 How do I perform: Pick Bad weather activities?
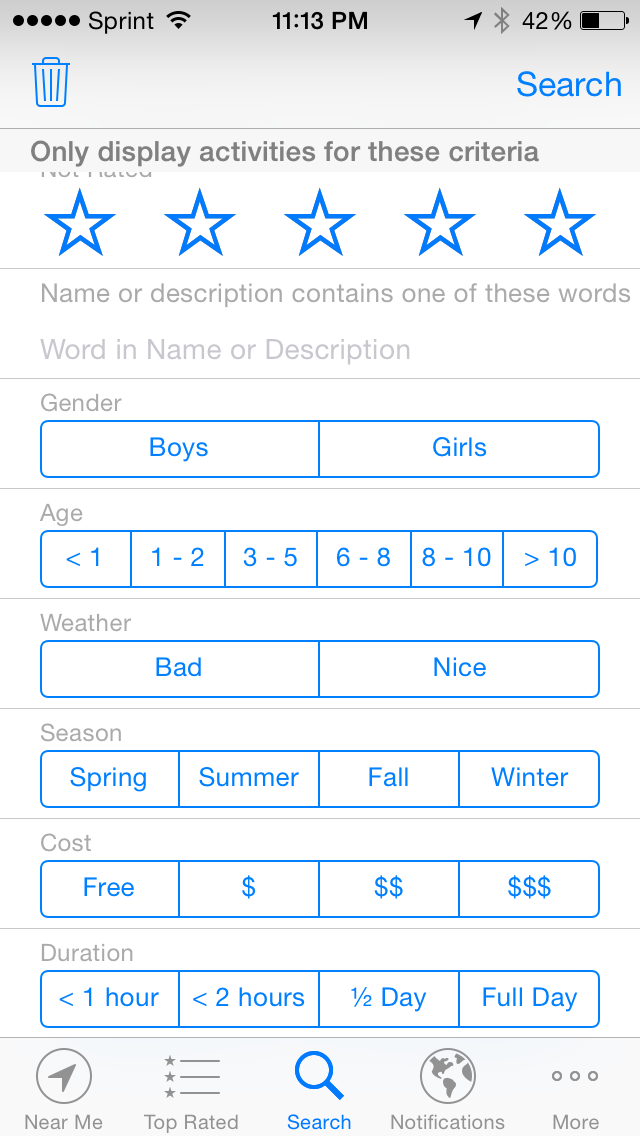(x=179, y=668)
